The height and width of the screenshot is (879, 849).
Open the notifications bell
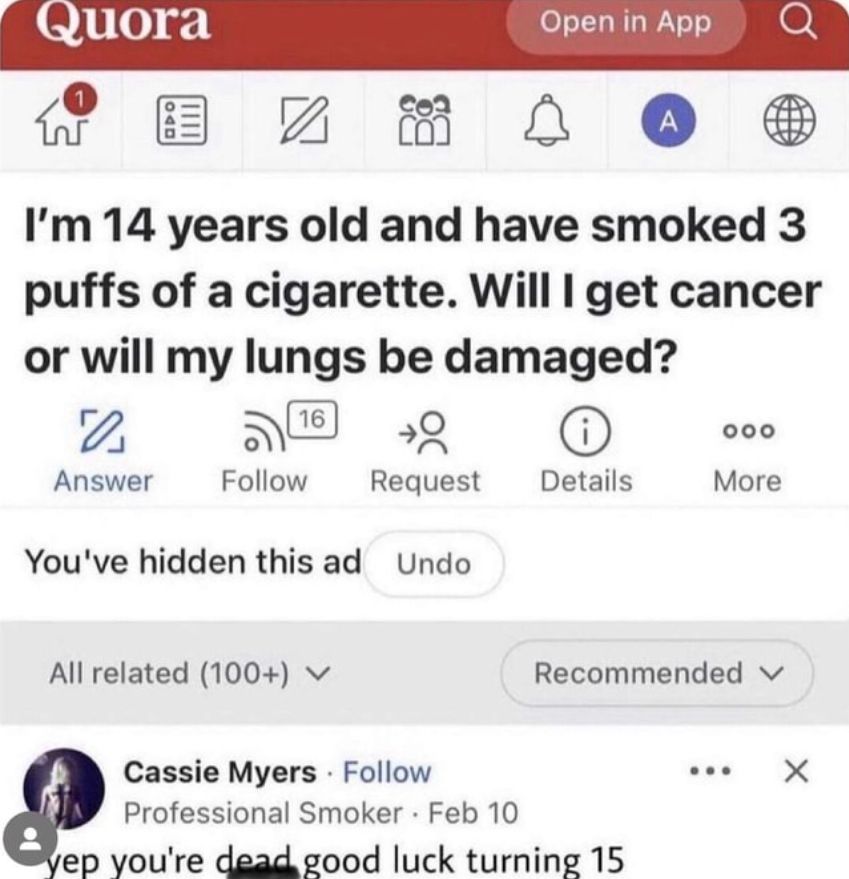click(547, 122)
